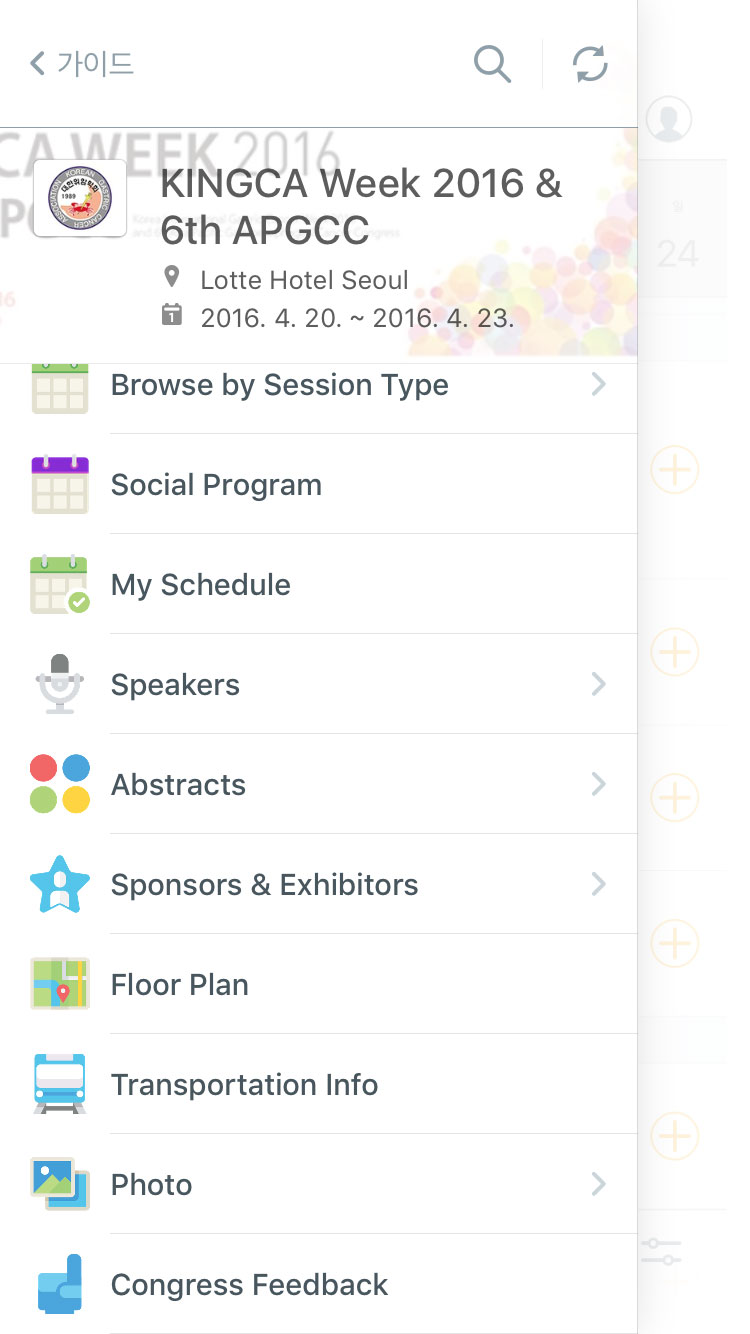Tap the refresh sync icon
Viewport: 750px width, 1334px height.
click(x=590, y=64)
